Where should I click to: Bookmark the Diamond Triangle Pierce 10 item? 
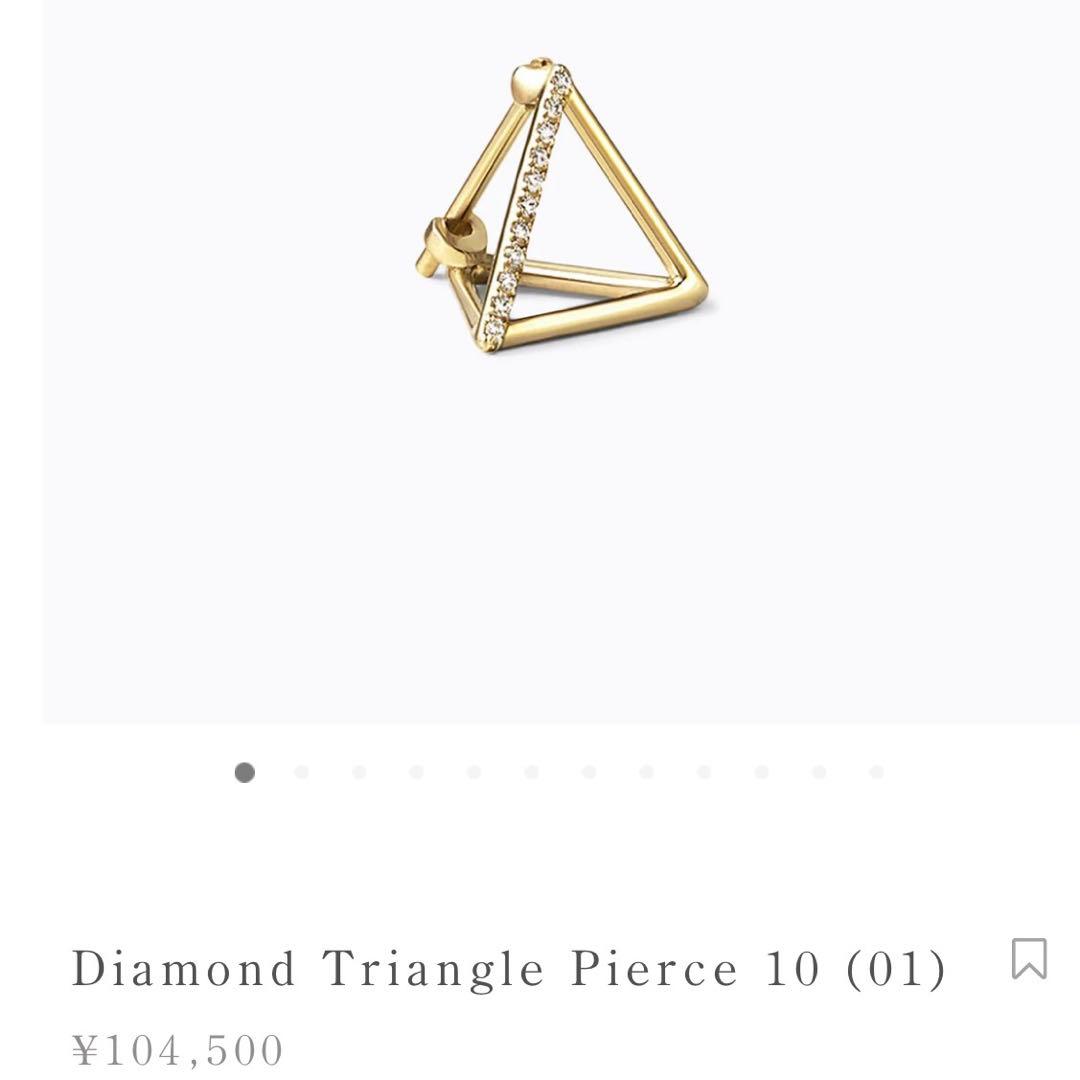1029,958
